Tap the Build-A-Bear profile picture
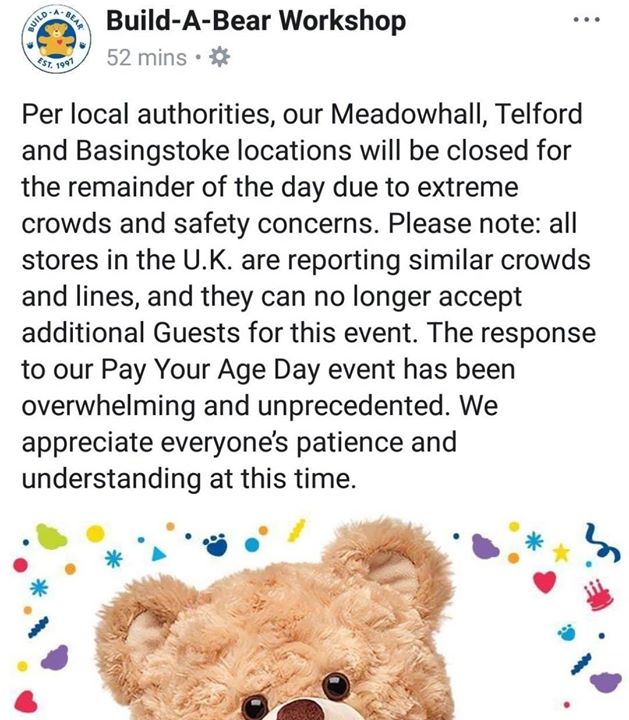Image resolution: width=629 pixels, height=720 pixels. [x=56, y=43]
